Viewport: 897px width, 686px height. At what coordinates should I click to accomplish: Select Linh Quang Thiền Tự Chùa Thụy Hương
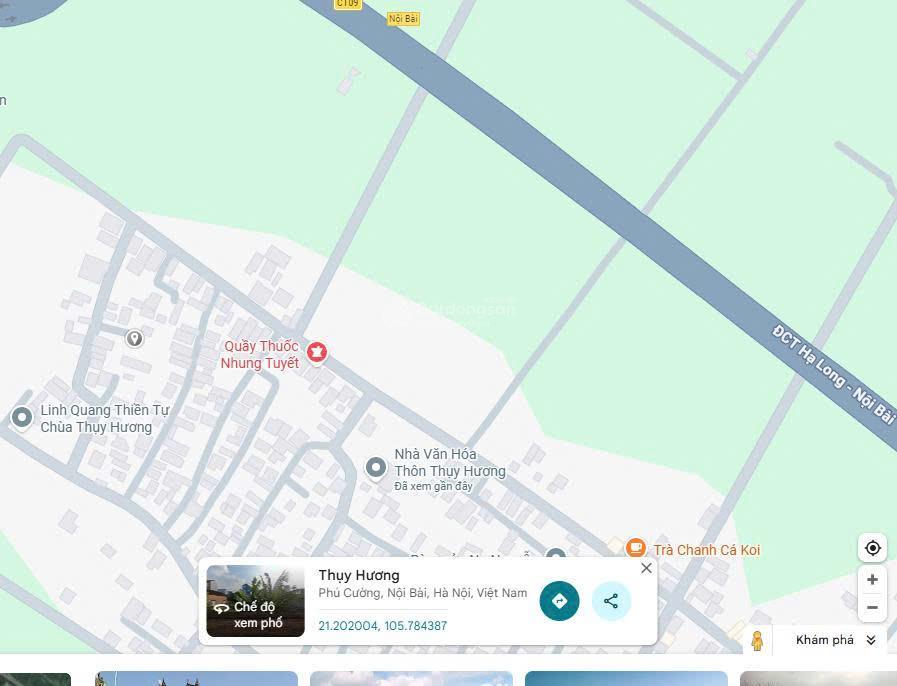22,417
